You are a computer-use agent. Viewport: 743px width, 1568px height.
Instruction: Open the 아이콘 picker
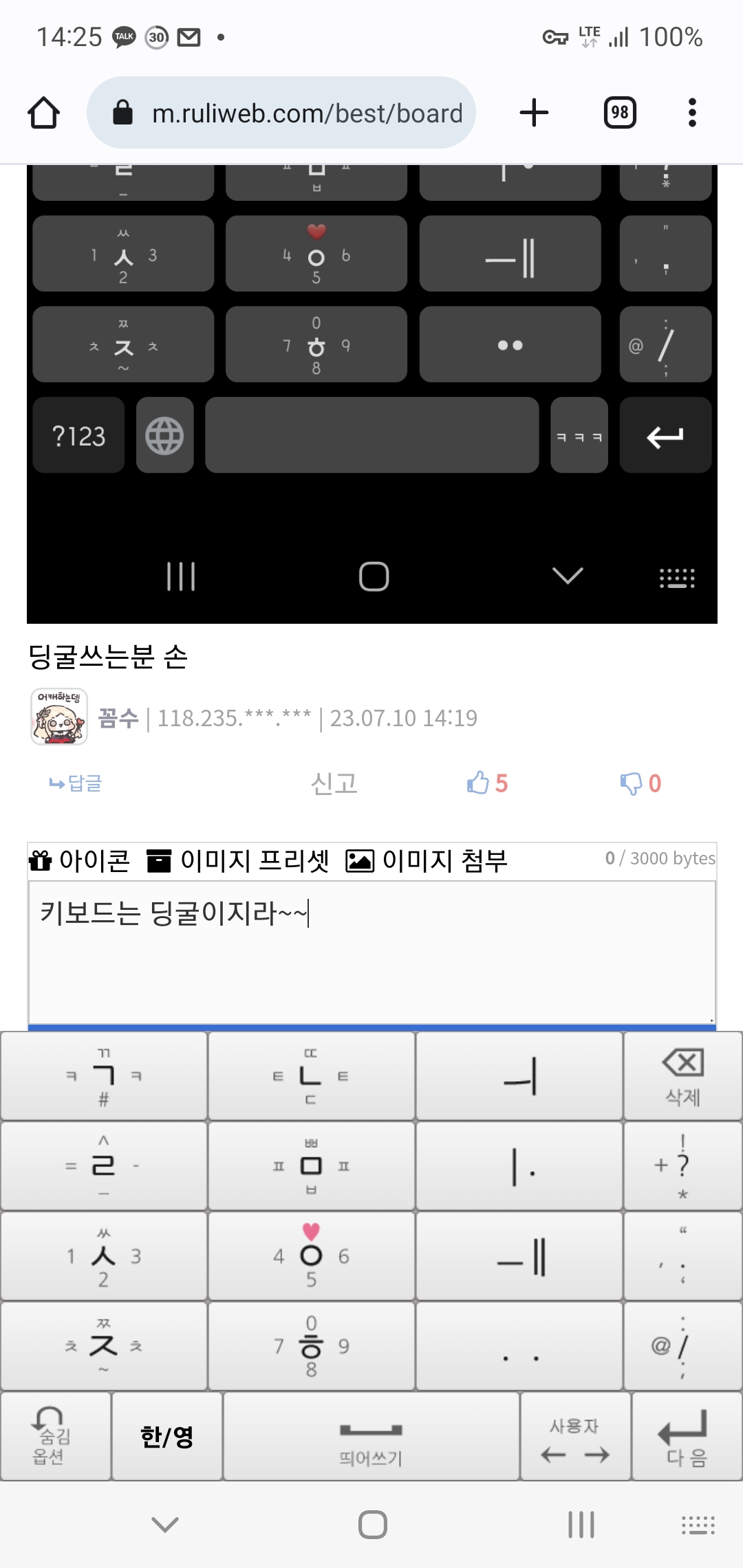(x=79, y=860)
